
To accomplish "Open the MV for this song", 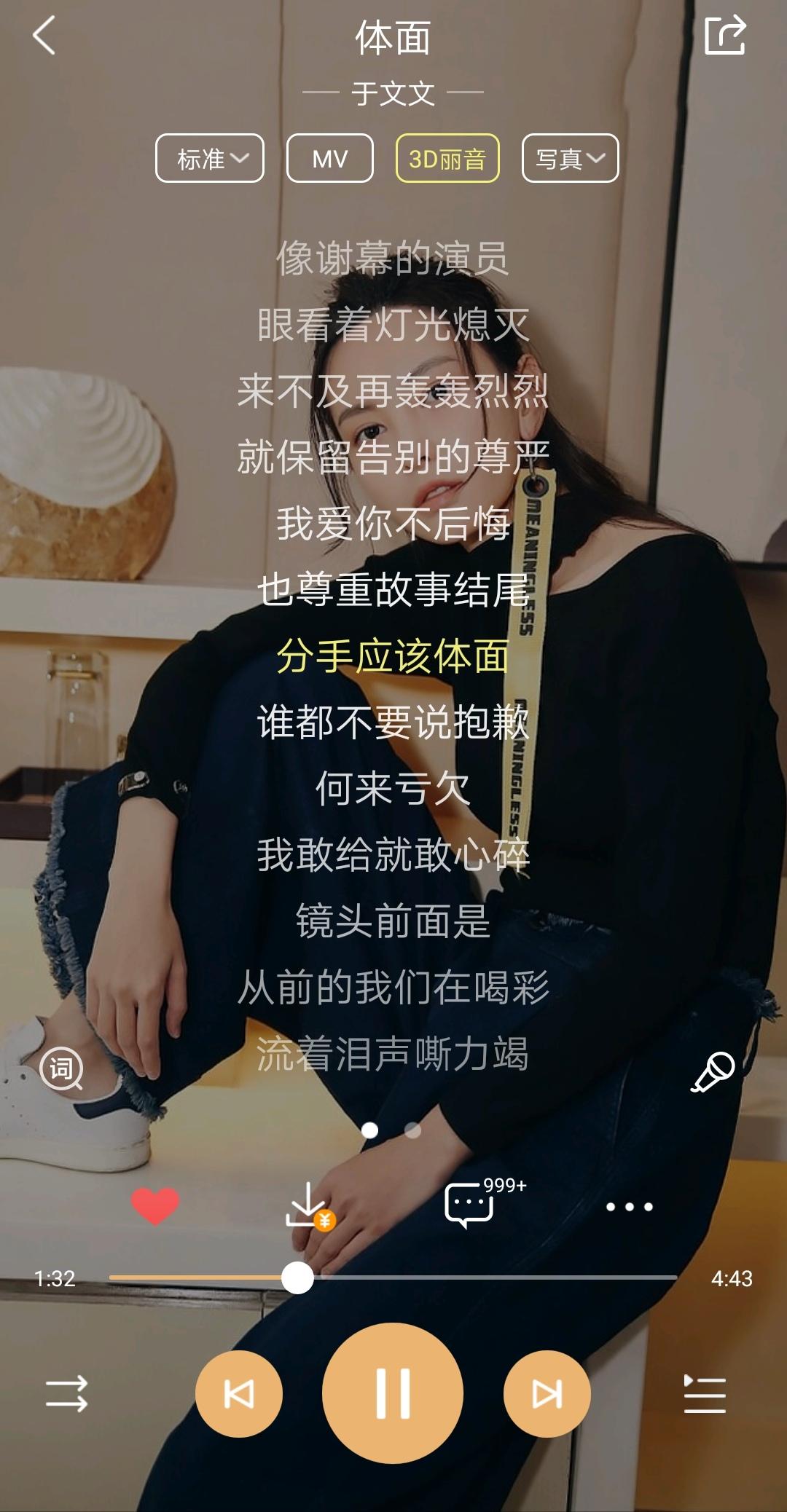I will [330, 158].
